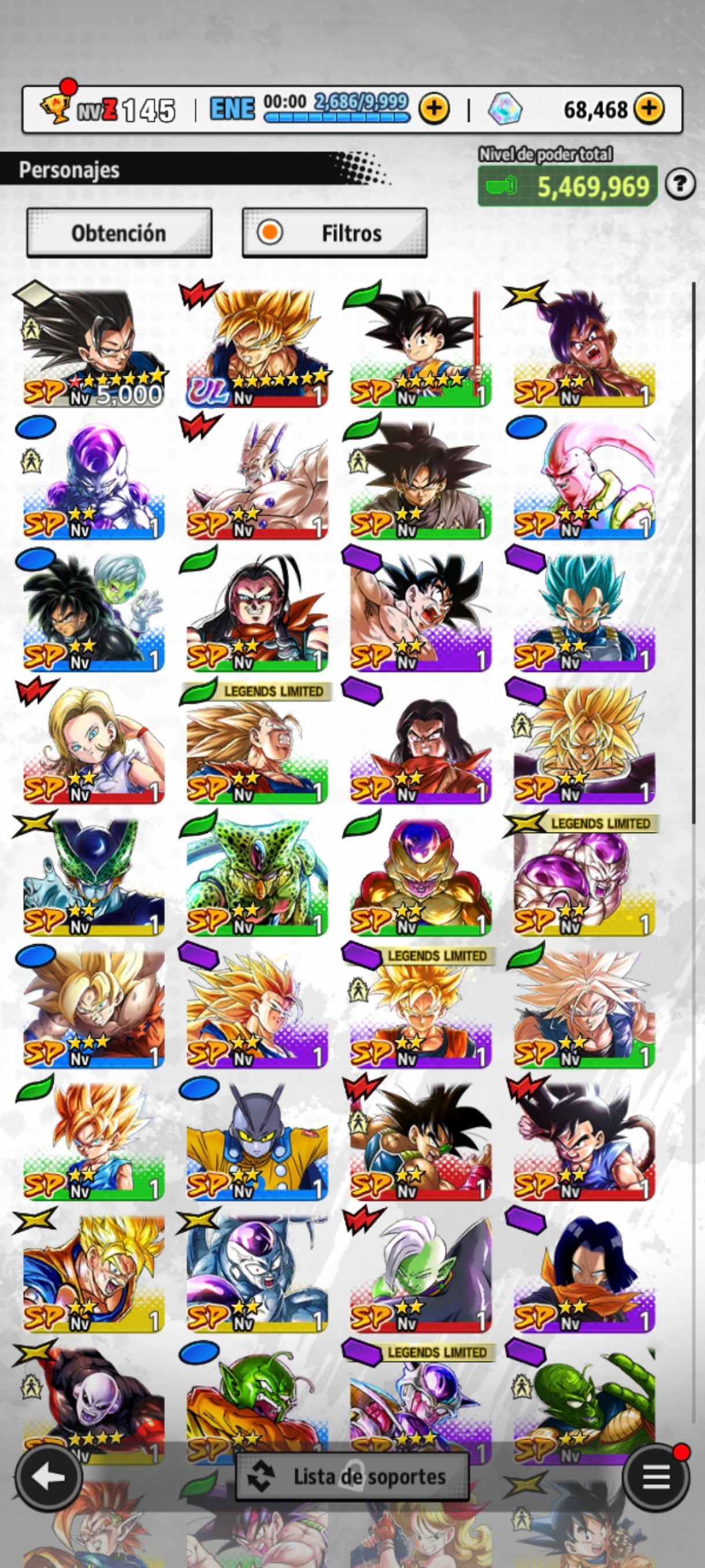Open the Filtros panel
Screen dimensions: 705x1568
coord(335,232)
